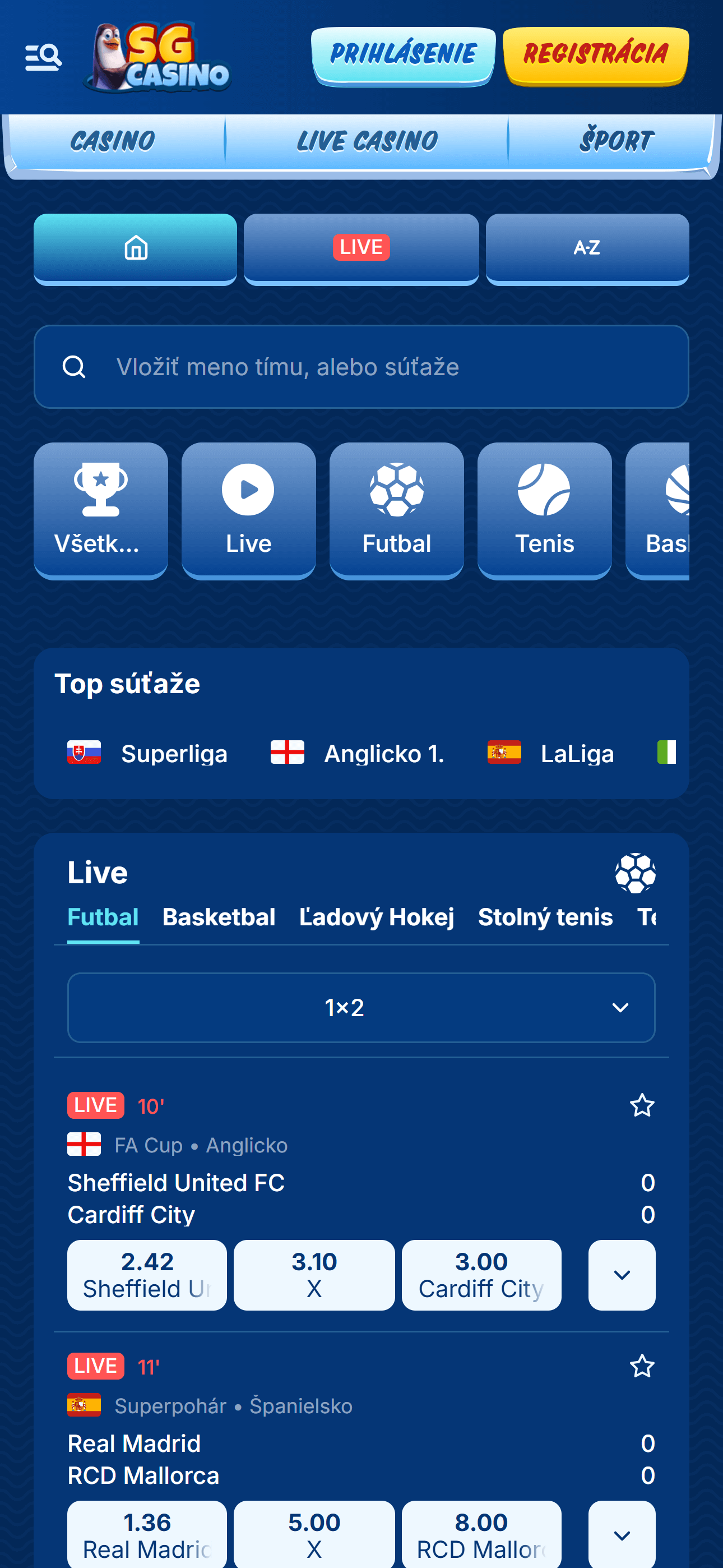Open the Registrácia sign-up button
The height and width of the screenshot is (1568, 723).
point(595,56)
